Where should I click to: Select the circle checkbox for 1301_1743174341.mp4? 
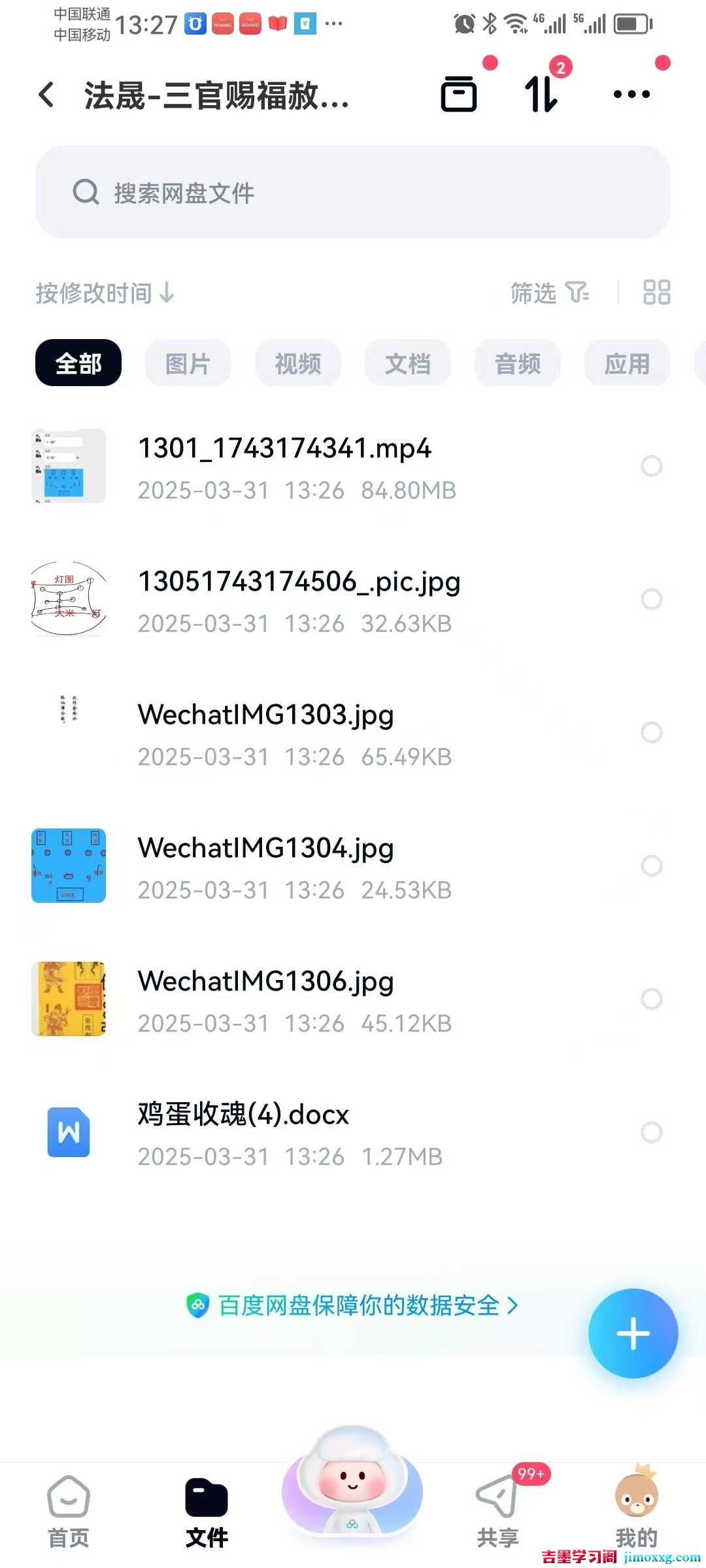point(651,466)
